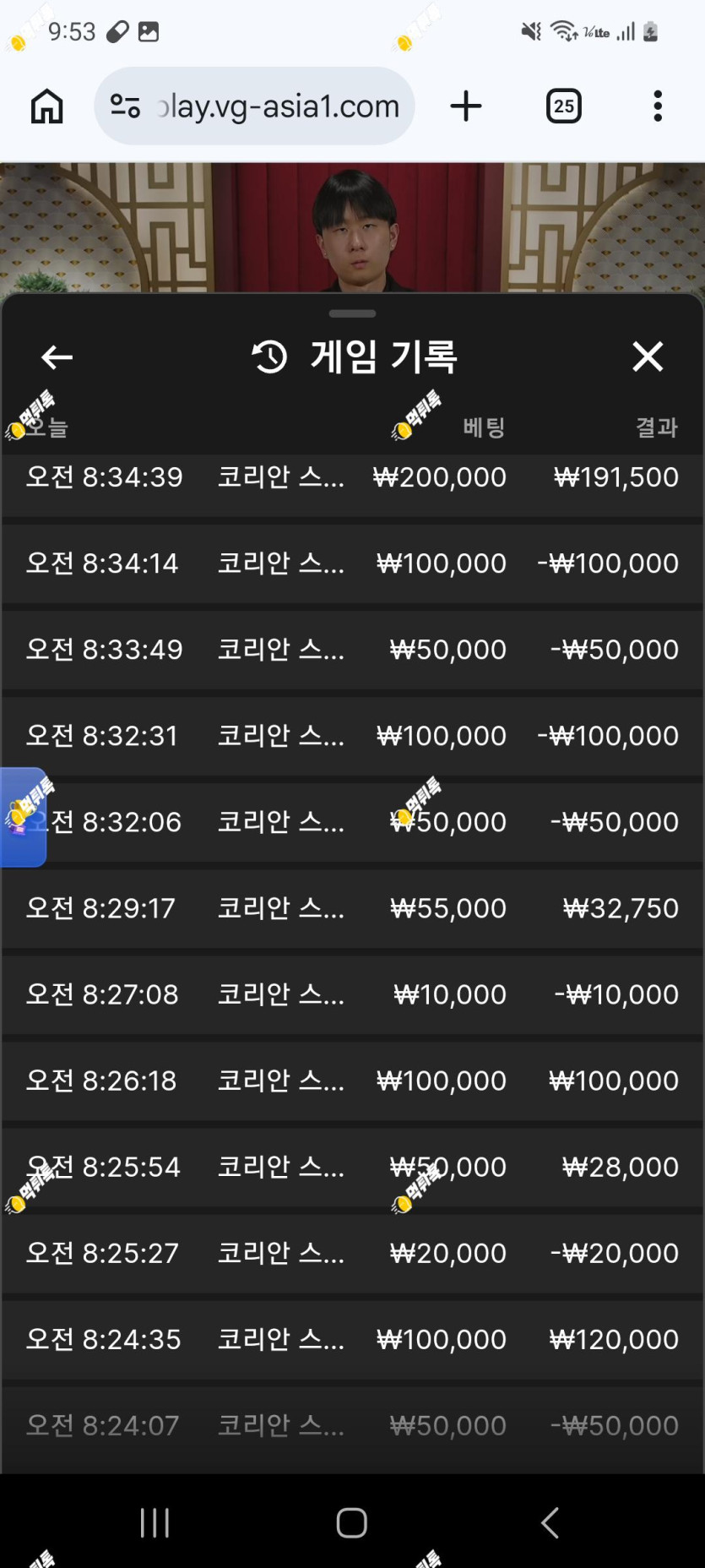This screenshot has height=1568, width=705.
Task: Open the 오전 8:33:49 game record
Action: pos(352,650)
